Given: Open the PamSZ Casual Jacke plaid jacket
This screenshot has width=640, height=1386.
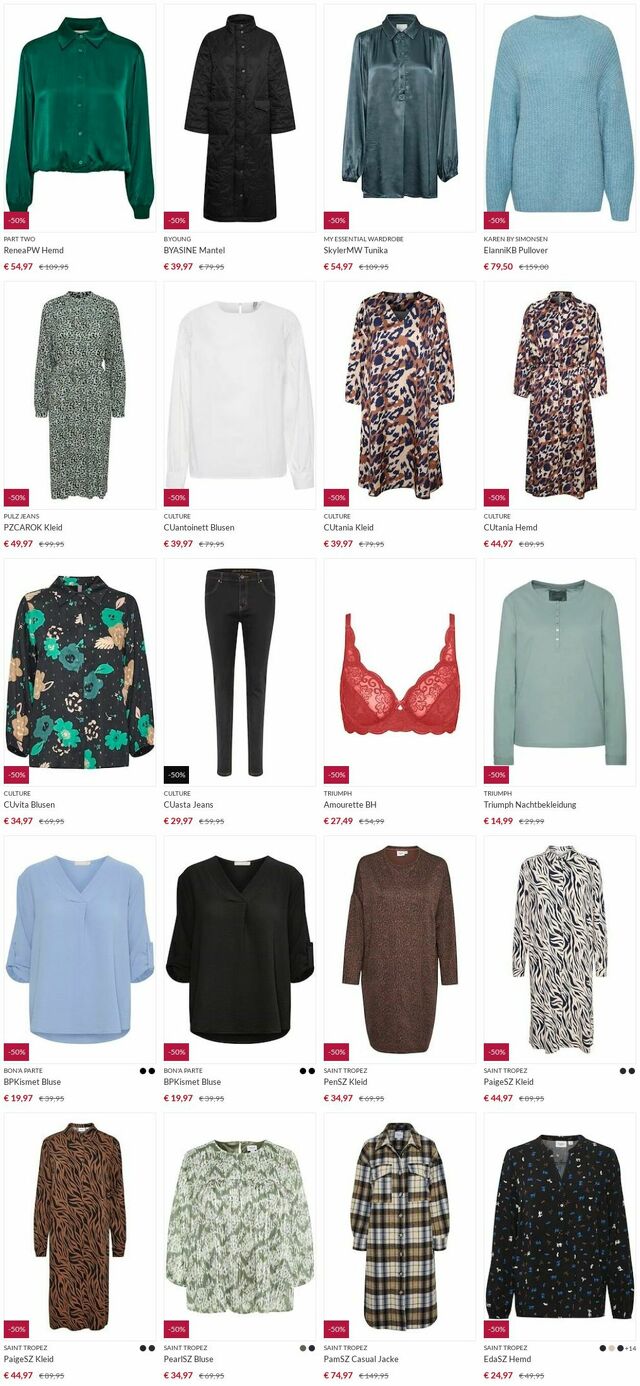Looking at the screenshot, I should [x=400, y=1227].
